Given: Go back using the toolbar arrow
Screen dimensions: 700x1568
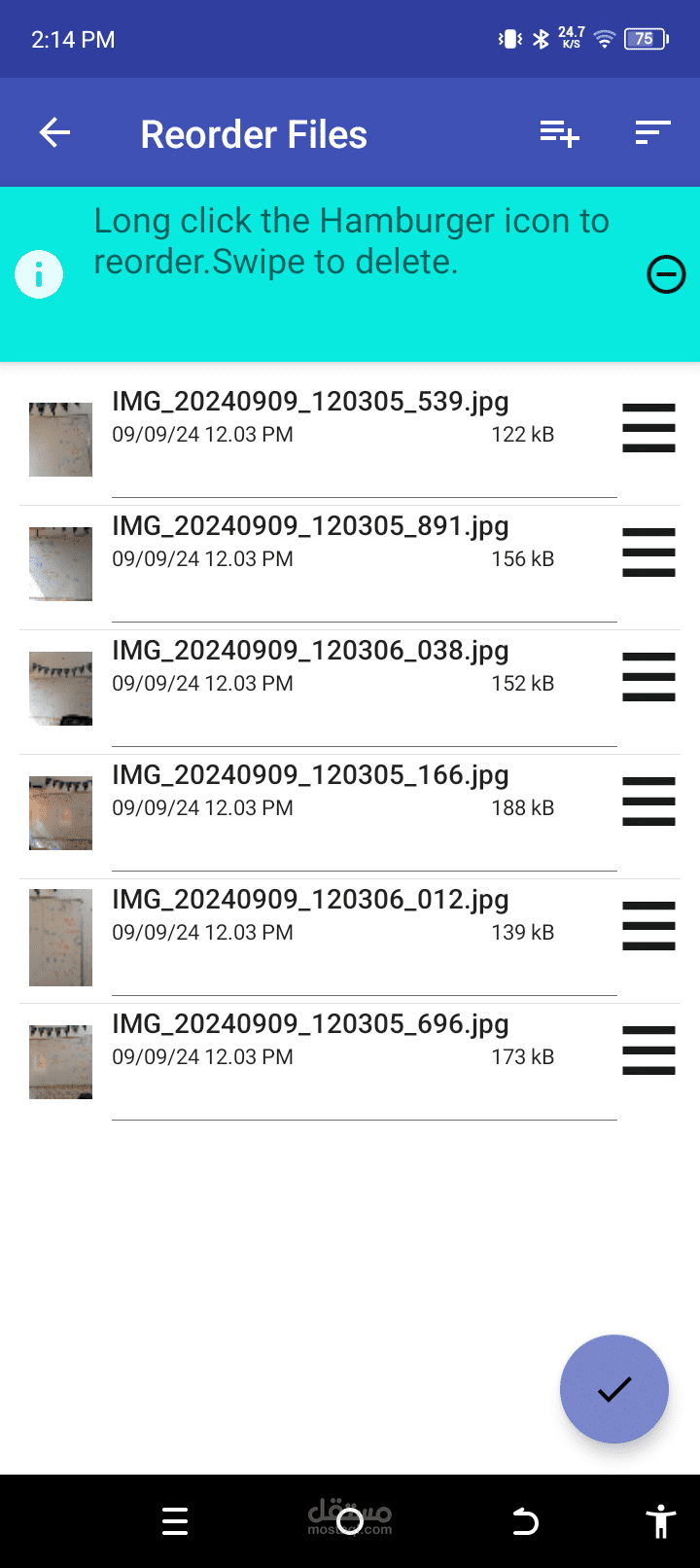Looking at the screenshot, I should pyautogui.click(x=54, y=132).
